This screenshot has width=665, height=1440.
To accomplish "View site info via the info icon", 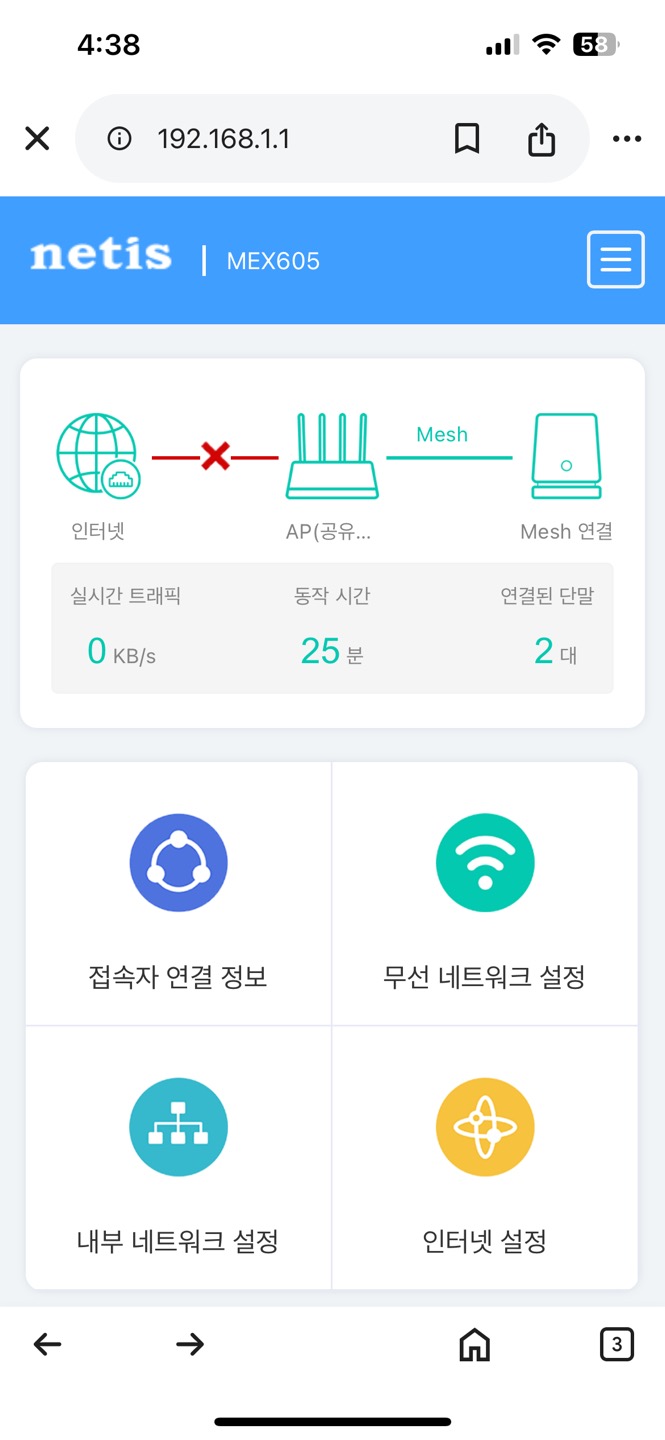I will (119, 139).
